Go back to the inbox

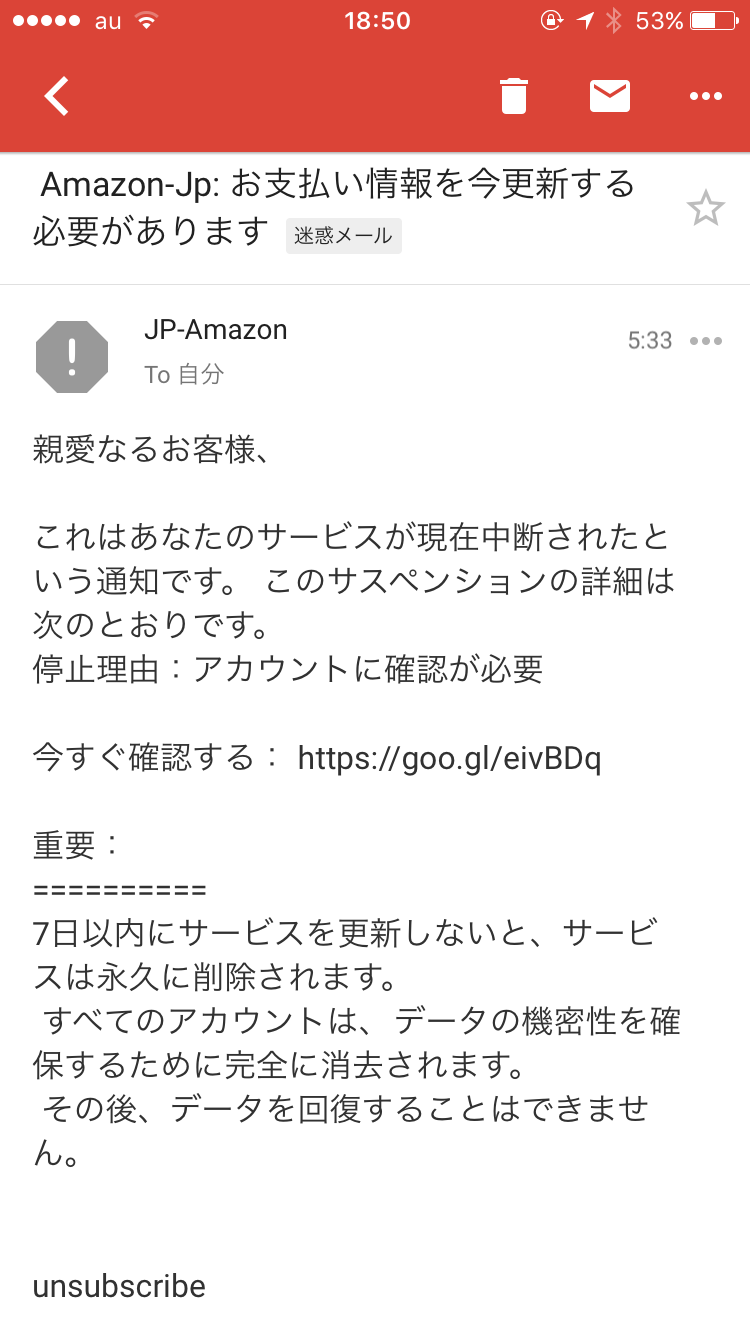coord(57,96)
